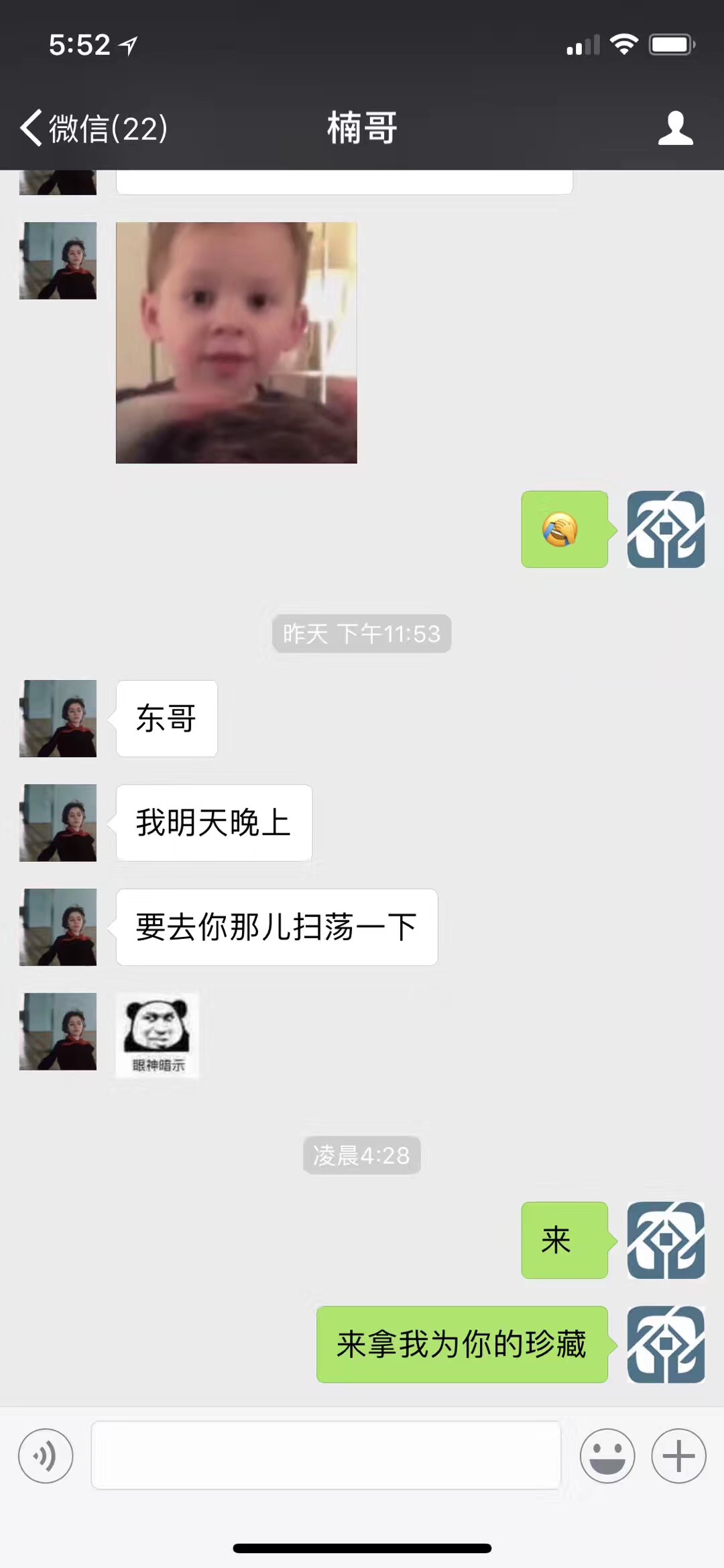Tap 楠哥's avatar beside 东哥 message

[x=58, y=718]
